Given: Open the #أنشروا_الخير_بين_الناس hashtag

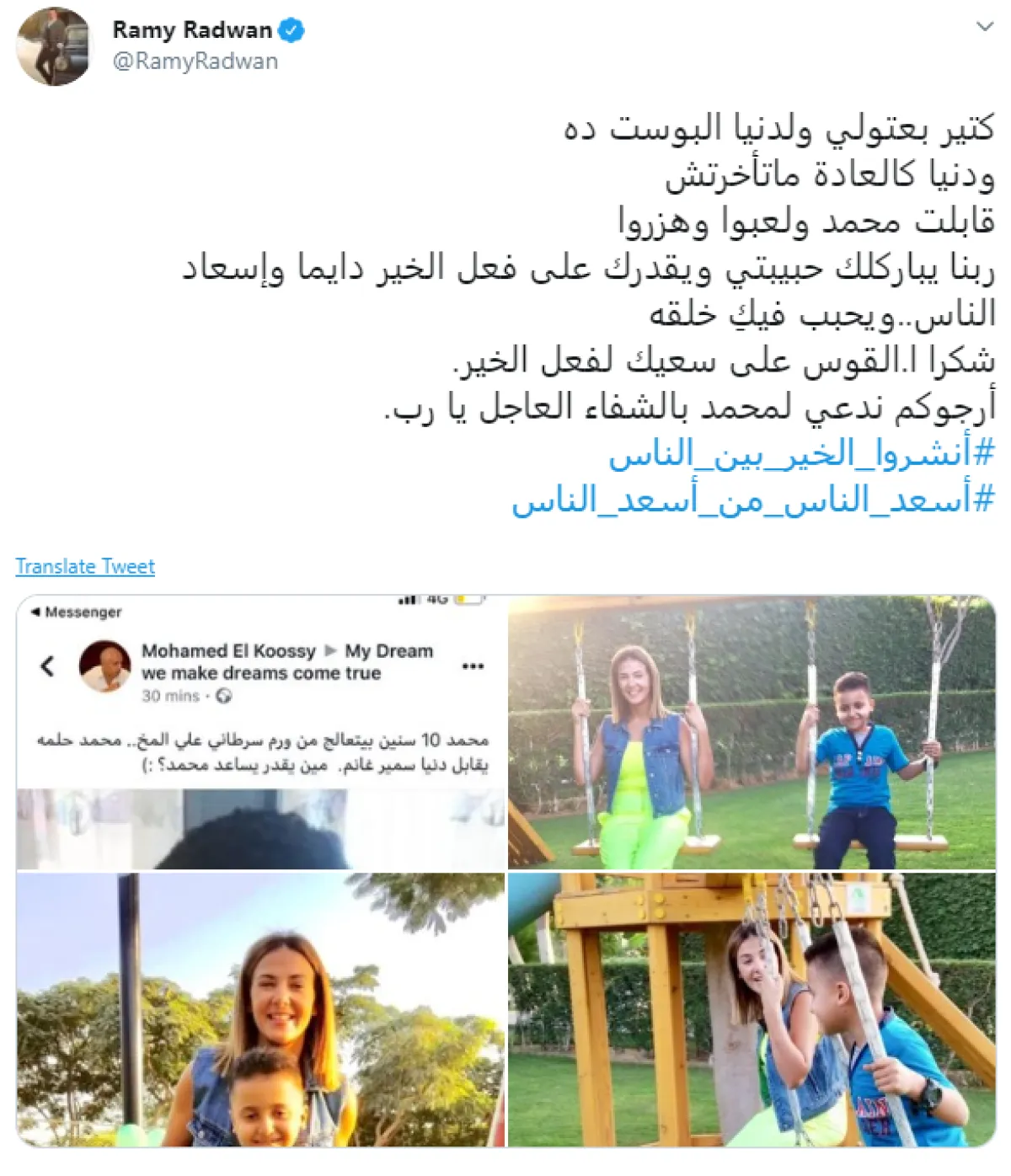Looking at the screenshot, I should point(801,454).
